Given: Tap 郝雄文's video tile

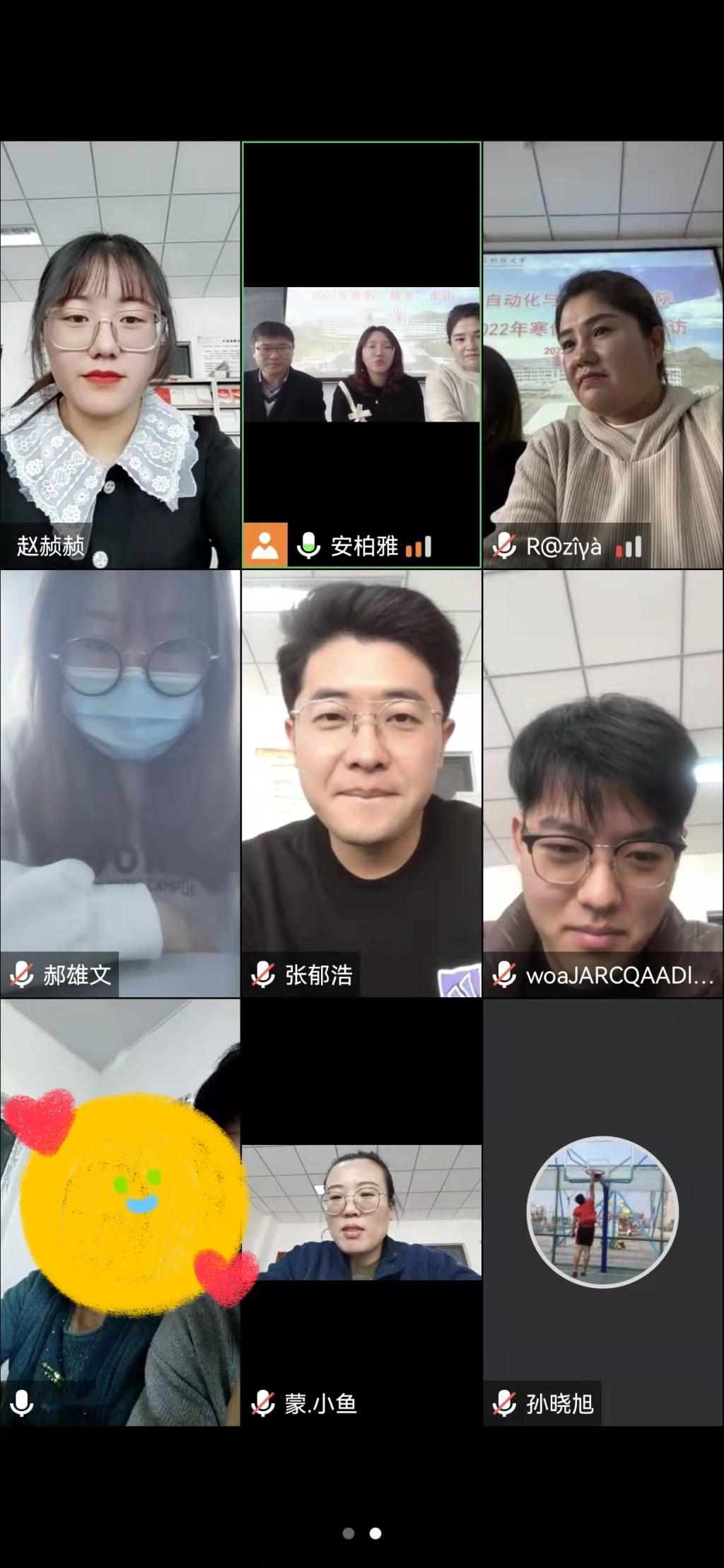Looking at the screenshot, I should coord(120,783).
